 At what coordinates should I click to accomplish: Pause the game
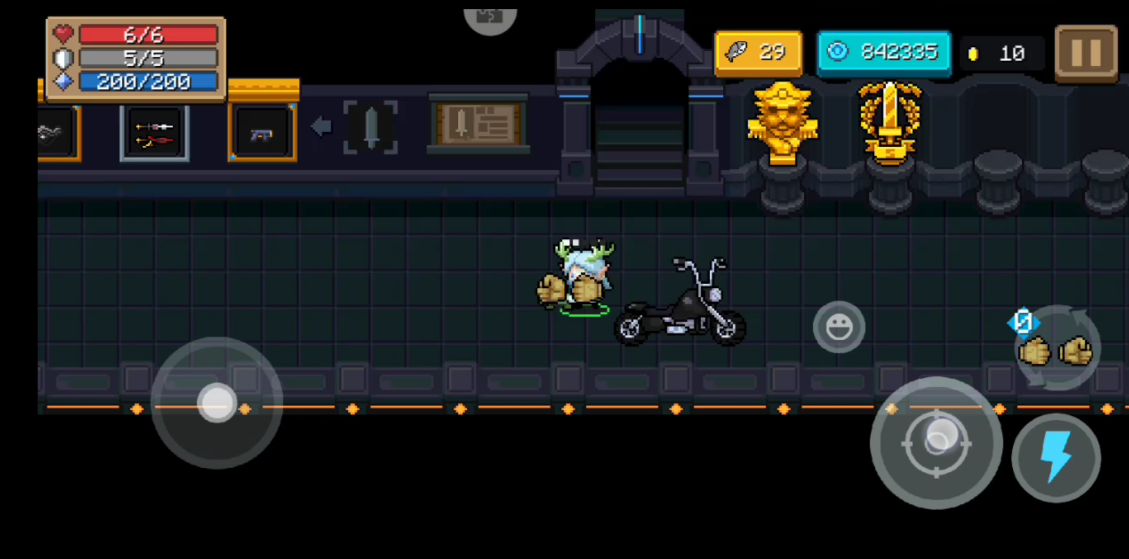click(x=1086, y=52)
